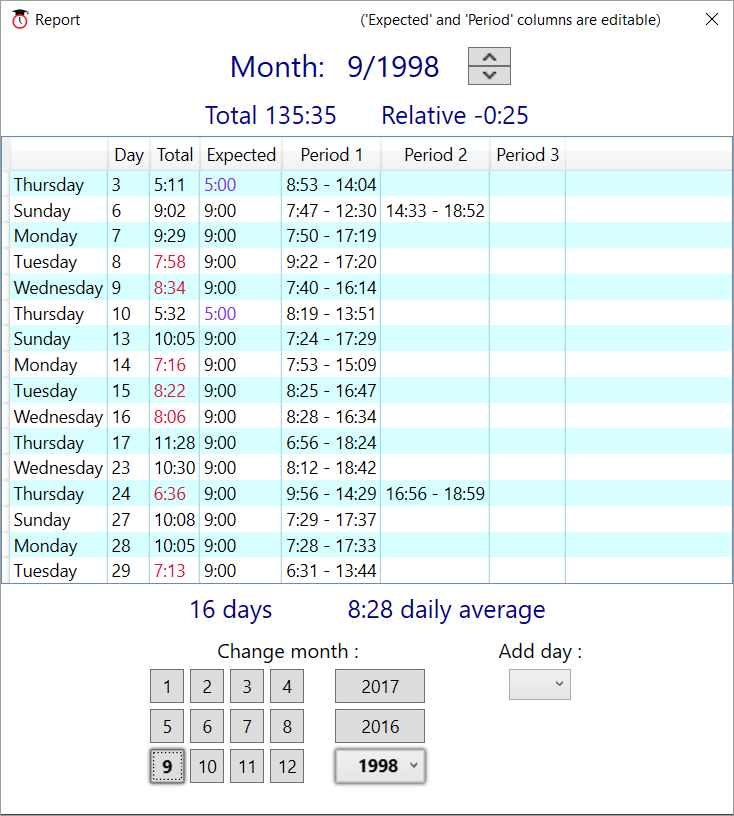This screenshot has width=734, height=816.
Task: Switch to month 11
Action: coord(247,767)
